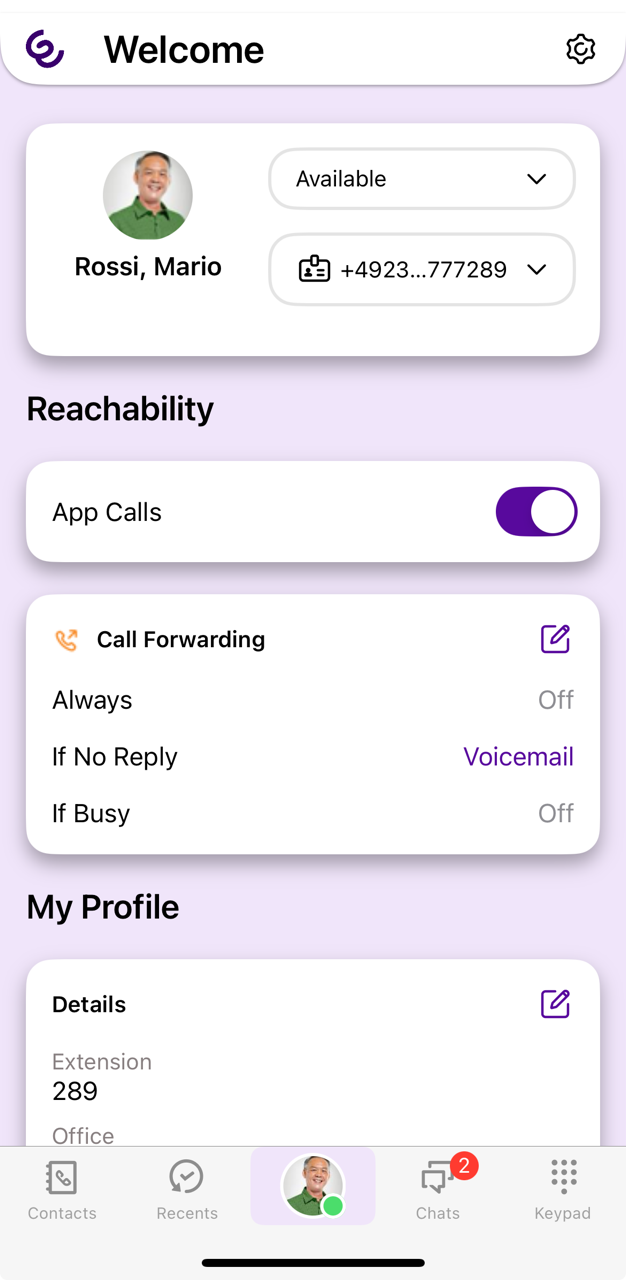Viewport: 626px width, 1280px height.
Task: Open the settings gear icon
Action: (x=580, y=49)
